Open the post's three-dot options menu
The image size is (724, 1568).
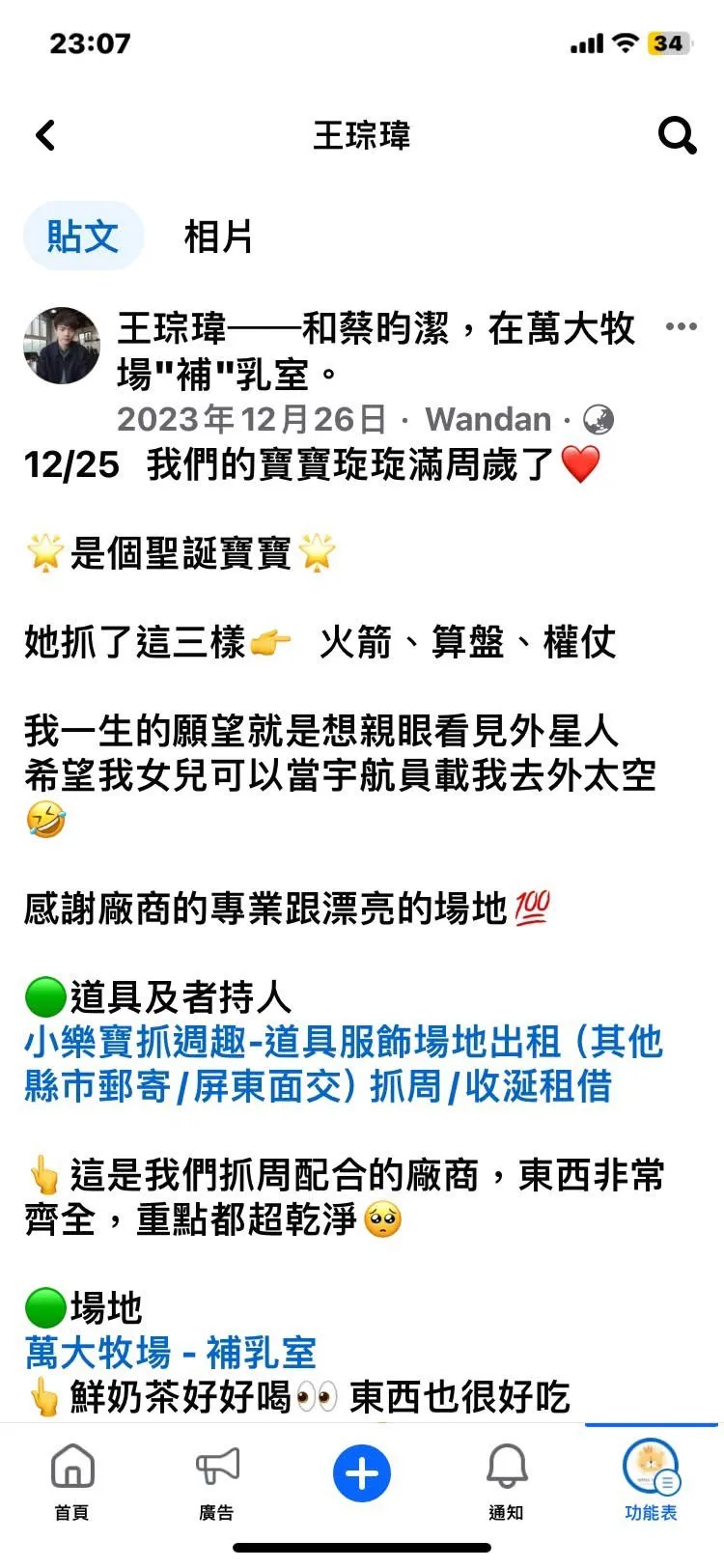tap(682, 327)
